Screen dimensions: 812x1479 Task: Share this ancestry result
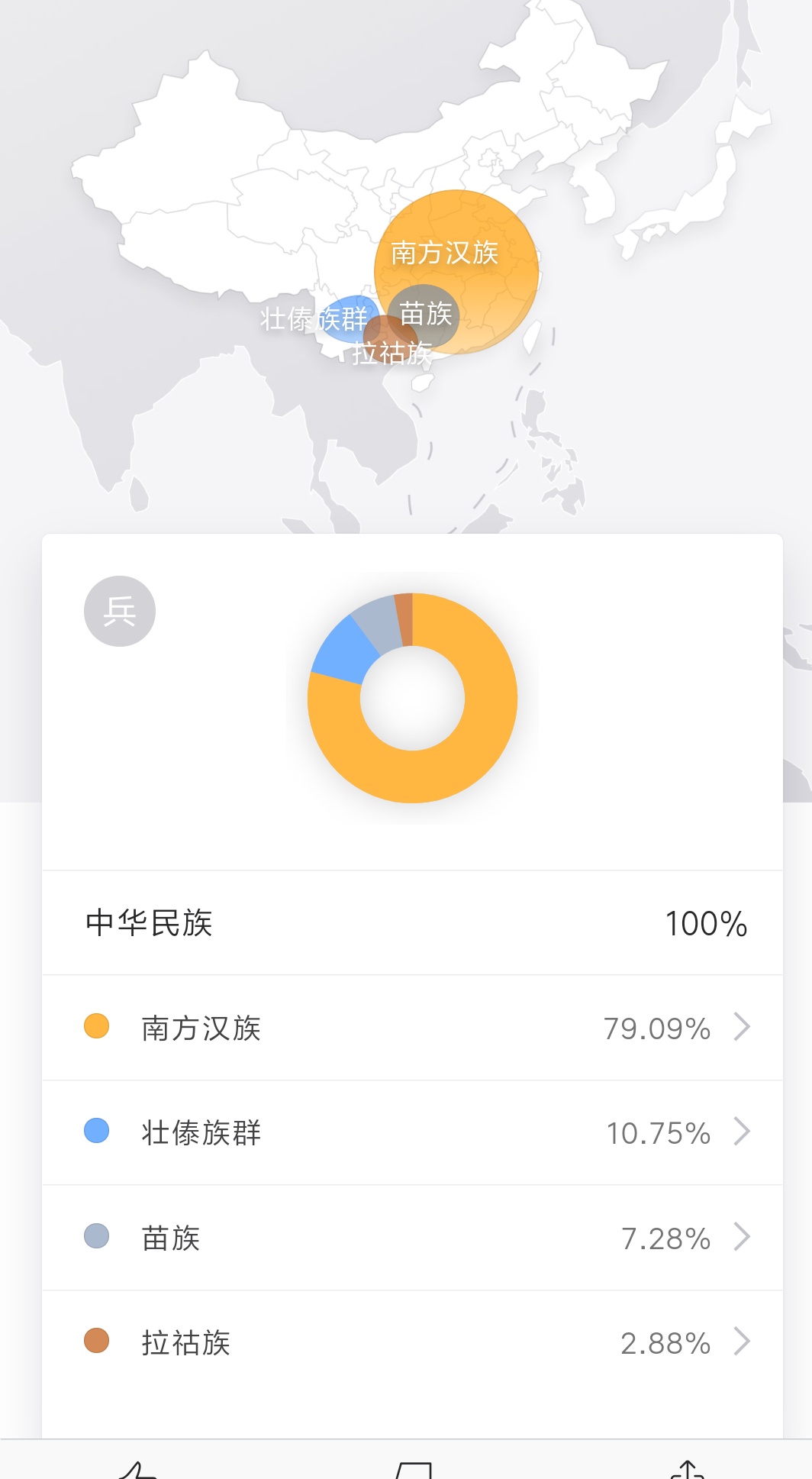[687, 1469]
